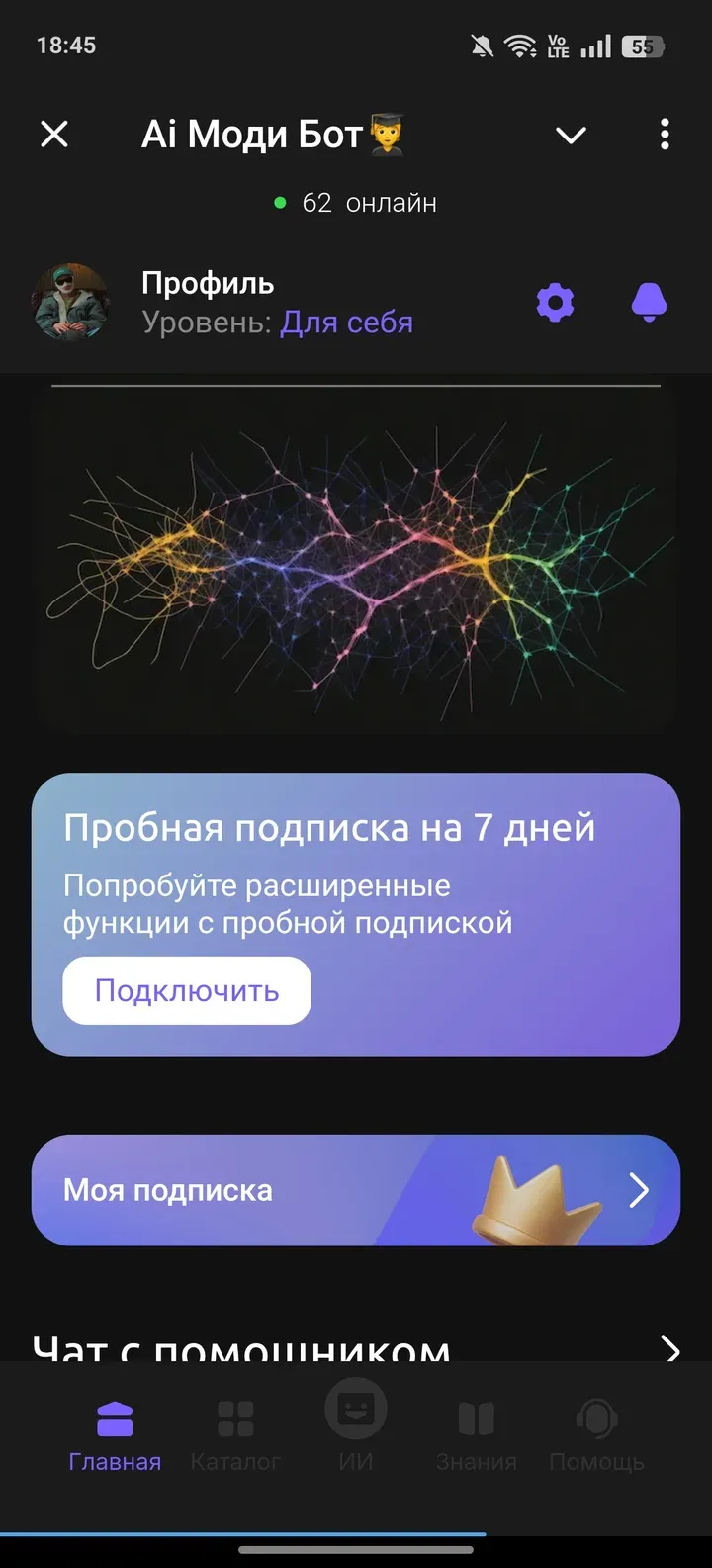Expand Моя подписка via its arrow
712x1568 pixels.
tap(638, 1190)
